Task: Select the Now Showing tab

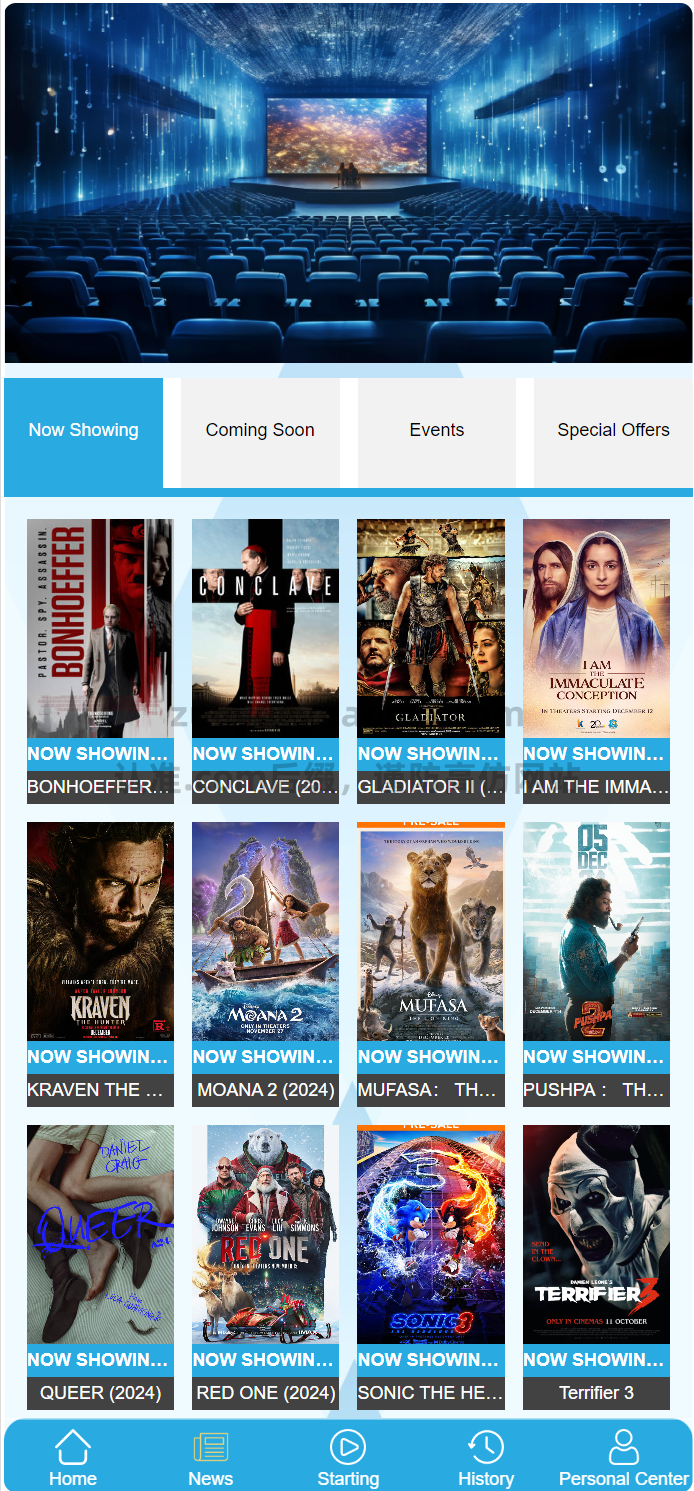Action: (83, 431)
